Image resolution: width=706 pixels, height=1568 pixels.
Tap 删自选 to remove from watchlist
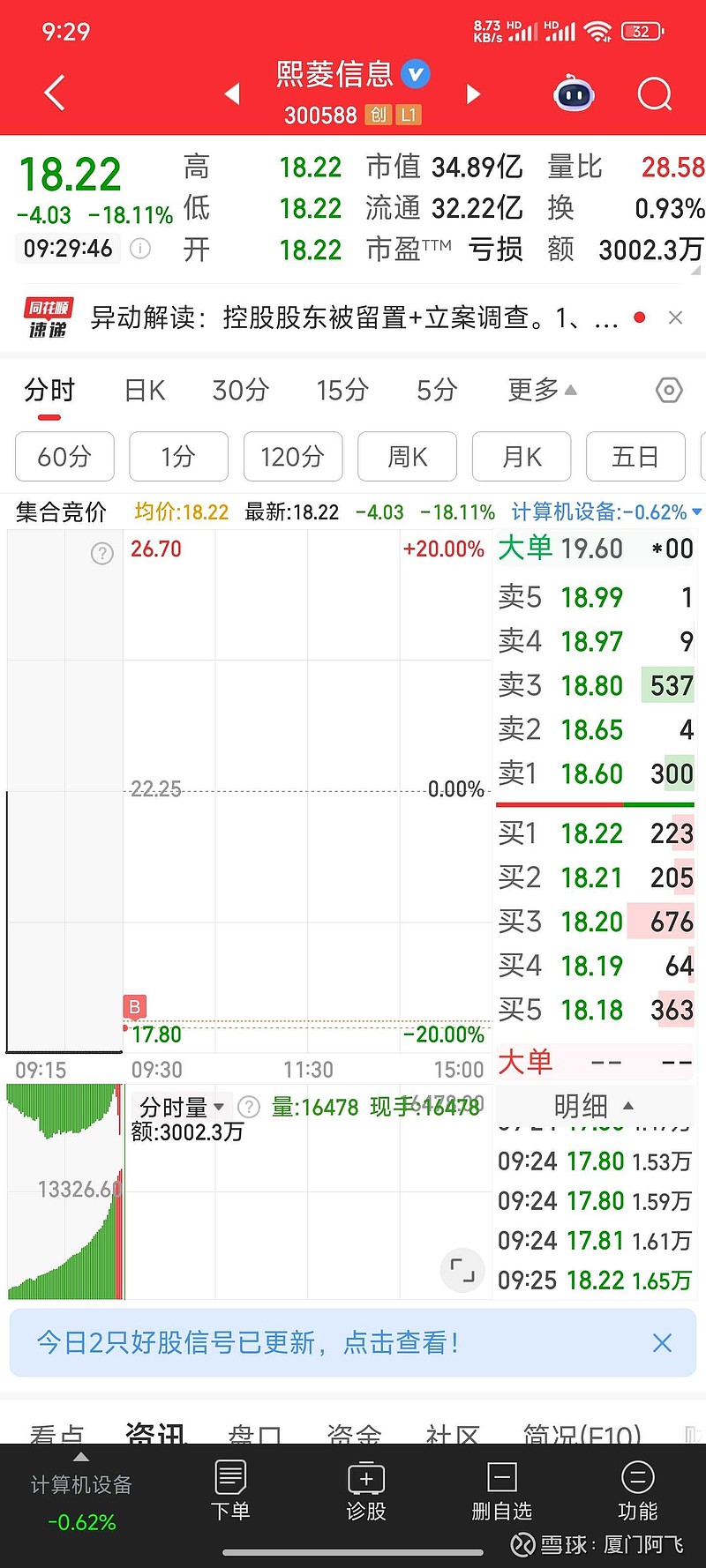click(501, 1490)
